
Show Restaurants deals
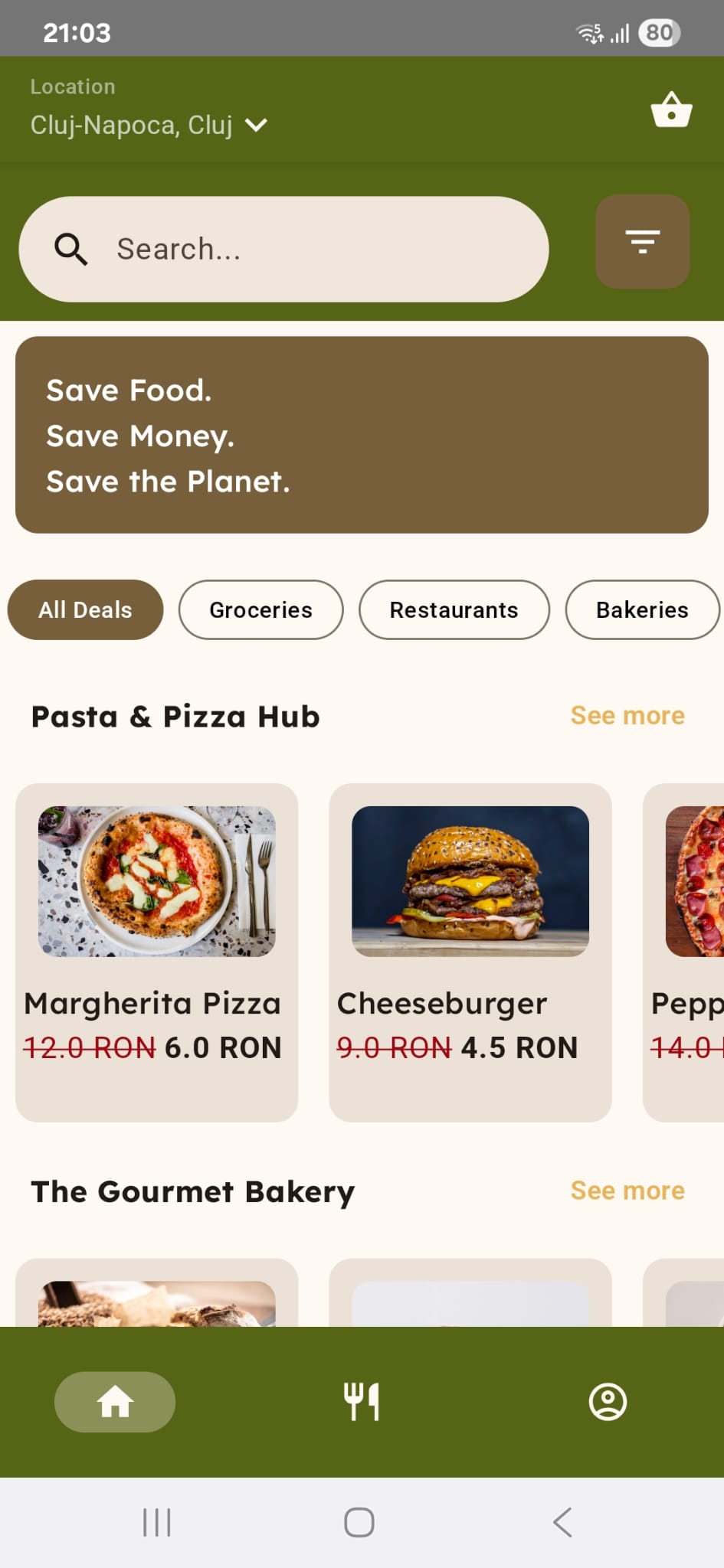click(x=454, y=609)
